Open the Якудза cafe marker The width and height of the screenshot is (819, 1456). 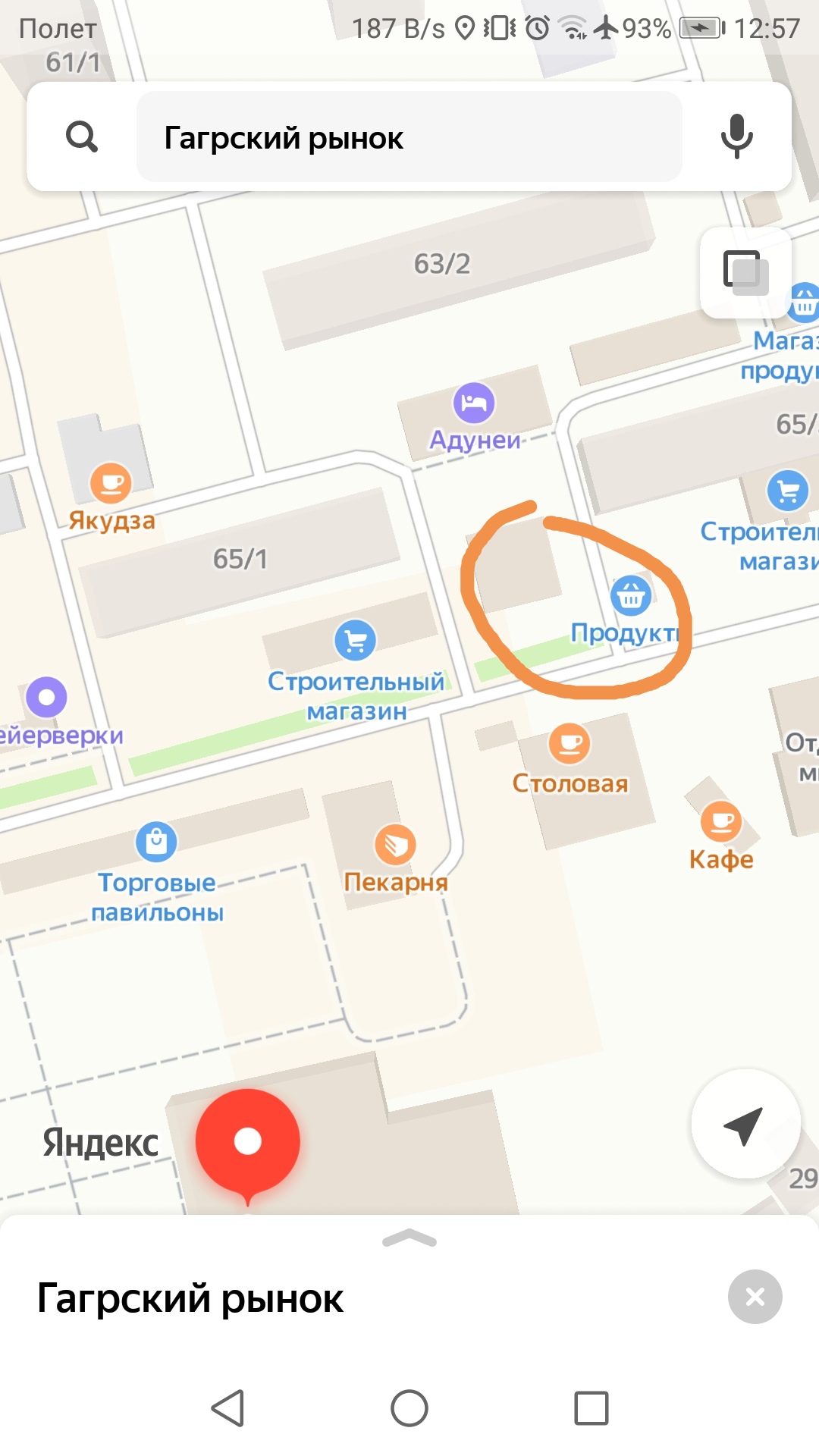click(111, 483)
